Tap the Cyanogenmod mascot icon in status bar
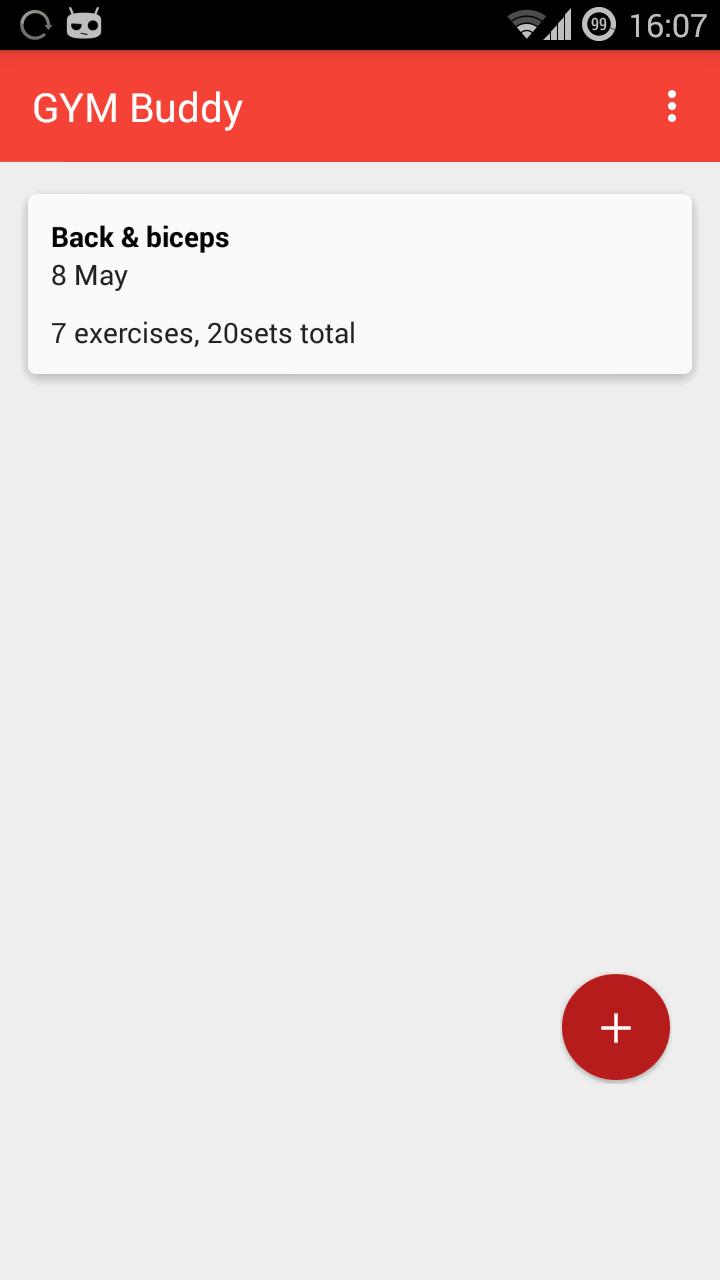720x1280 pixels. [83, 25]
